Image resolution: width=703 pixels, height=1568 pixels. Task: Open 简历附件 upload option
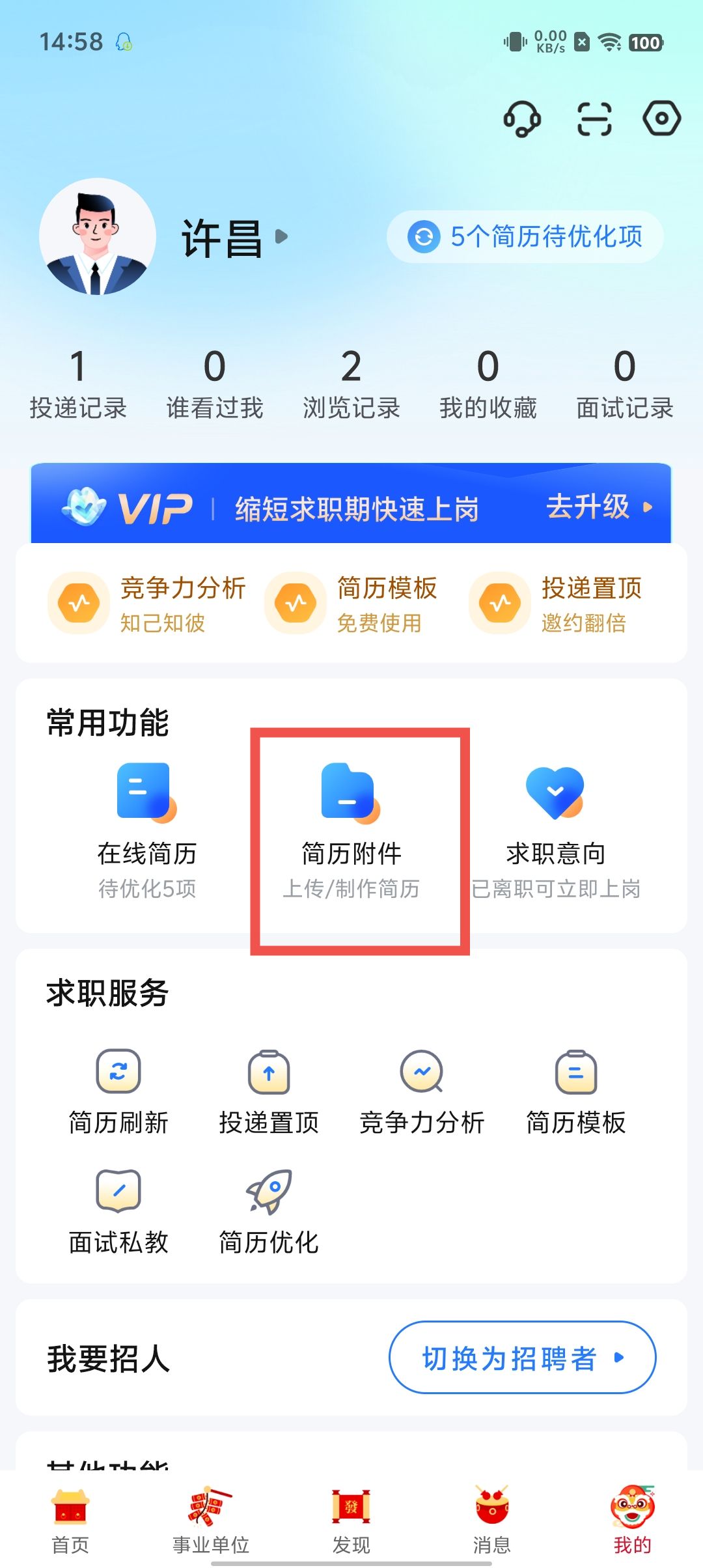click(x=351, y=830)
